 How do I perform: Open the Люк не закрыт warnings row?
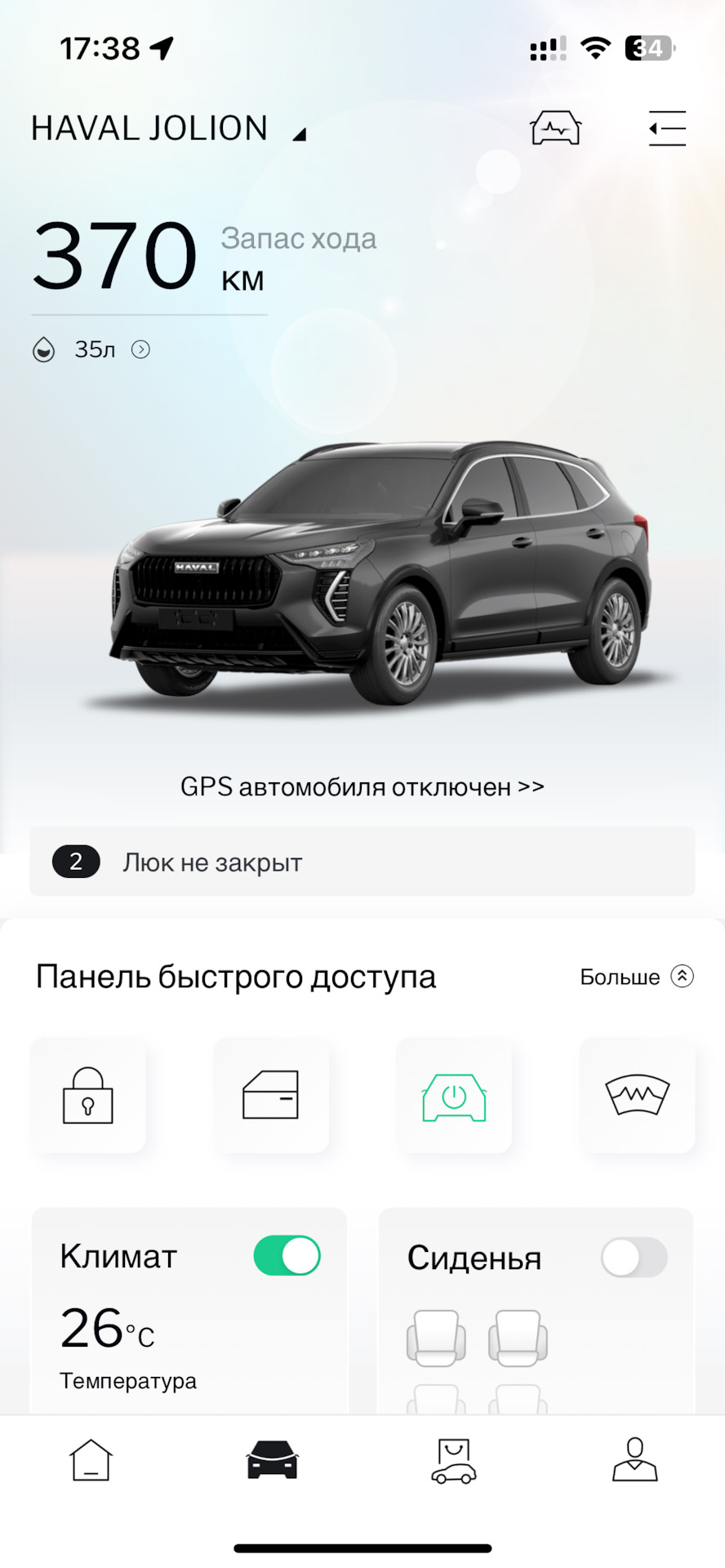pos(362,862)
